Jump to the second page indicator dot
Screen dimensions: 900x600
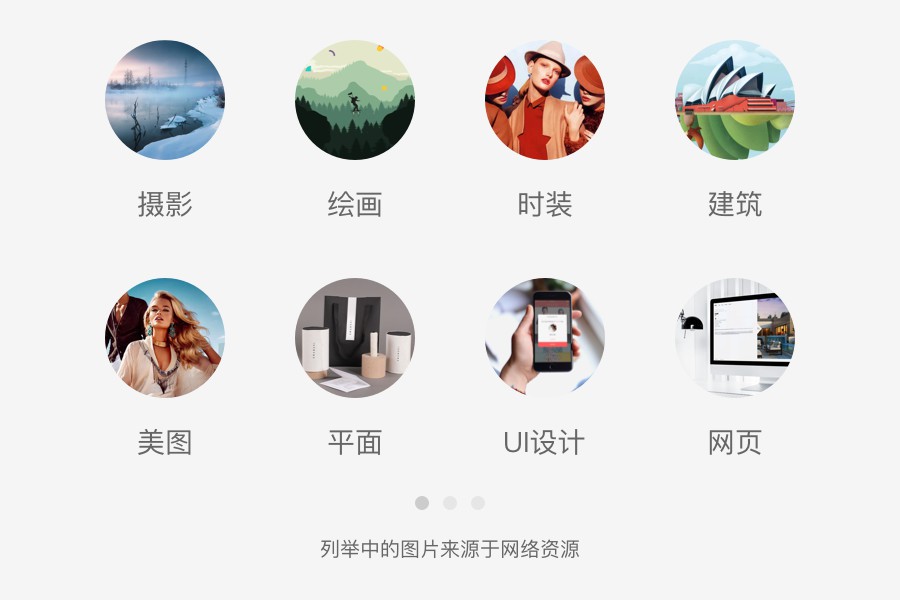point(450,503)
